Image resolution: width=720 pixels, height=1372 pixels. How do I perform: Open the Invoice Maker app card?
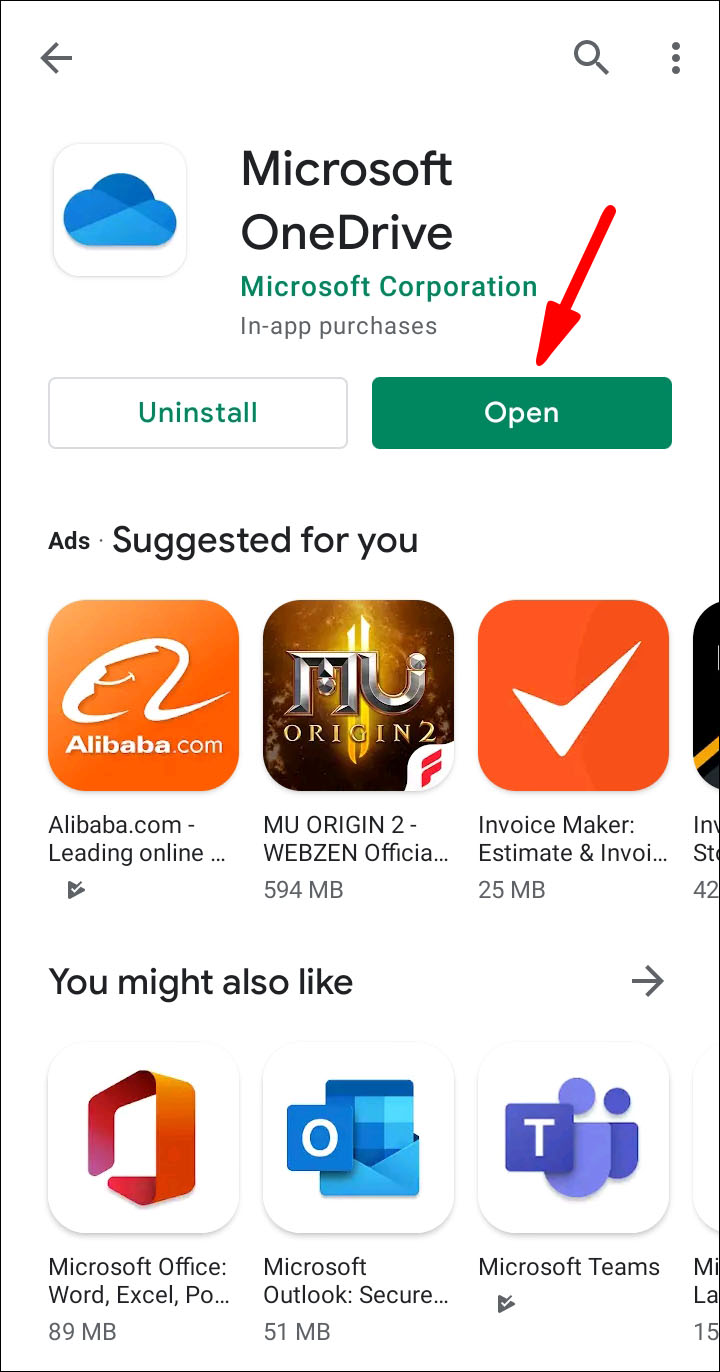[x=573, y=695]
